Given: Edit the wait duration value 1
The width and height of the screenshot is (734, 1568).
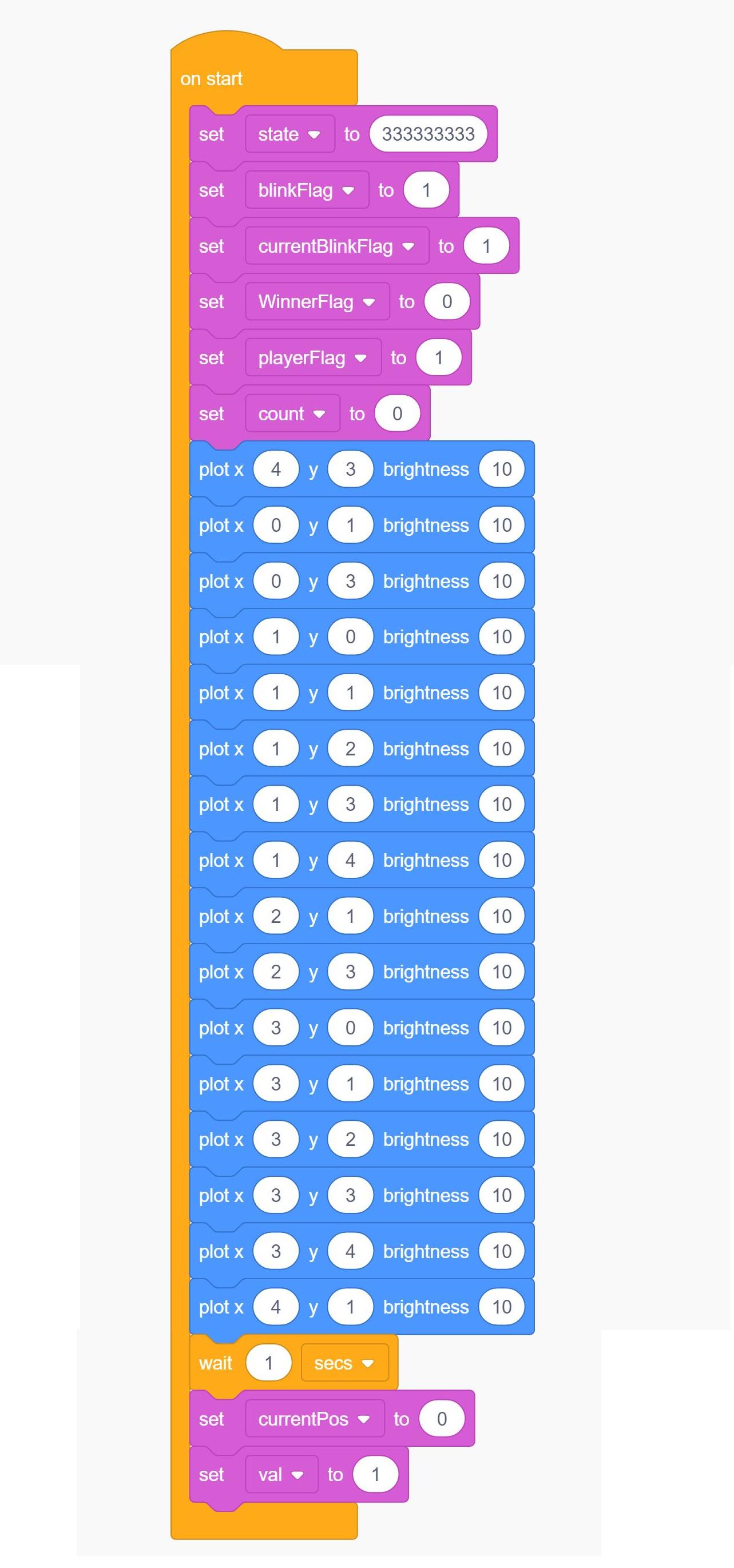Looking at the screenshot, I should (271, 1363).
